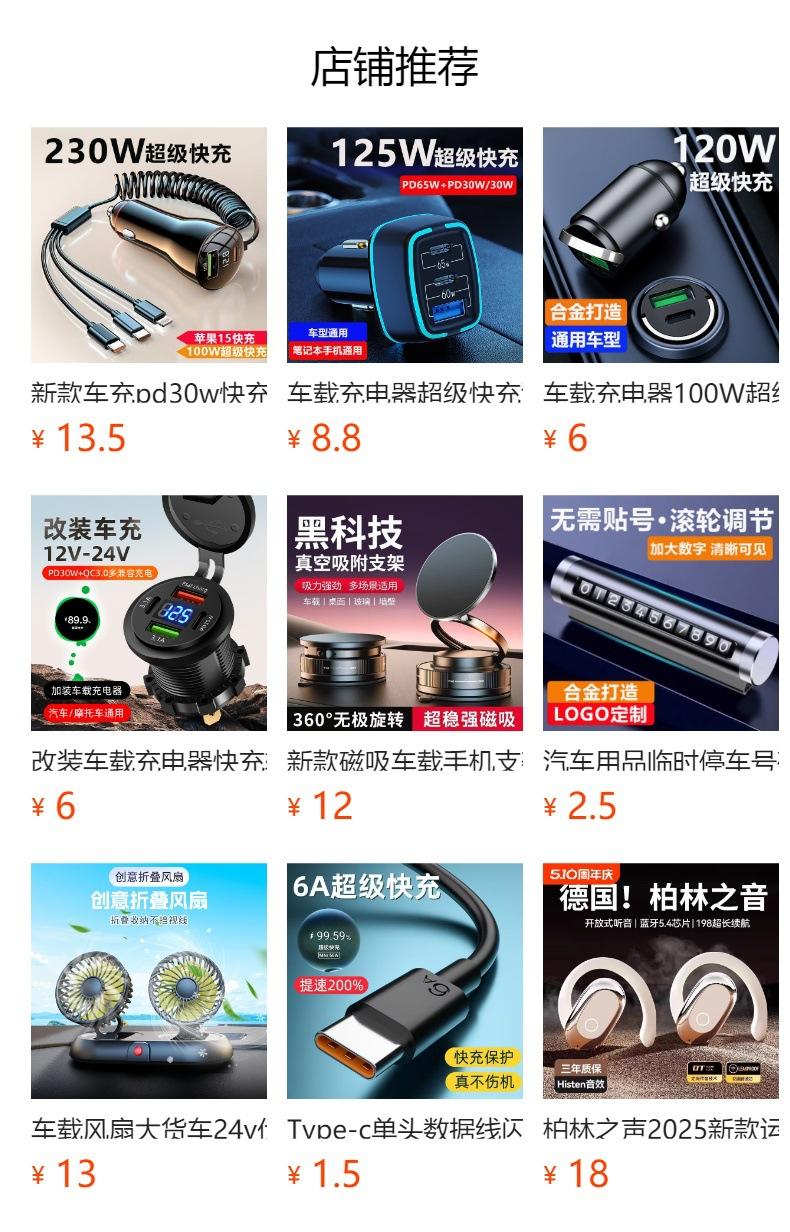Open the foldable dual car fan product
790x1232 pixels.
tap(149, 981)
